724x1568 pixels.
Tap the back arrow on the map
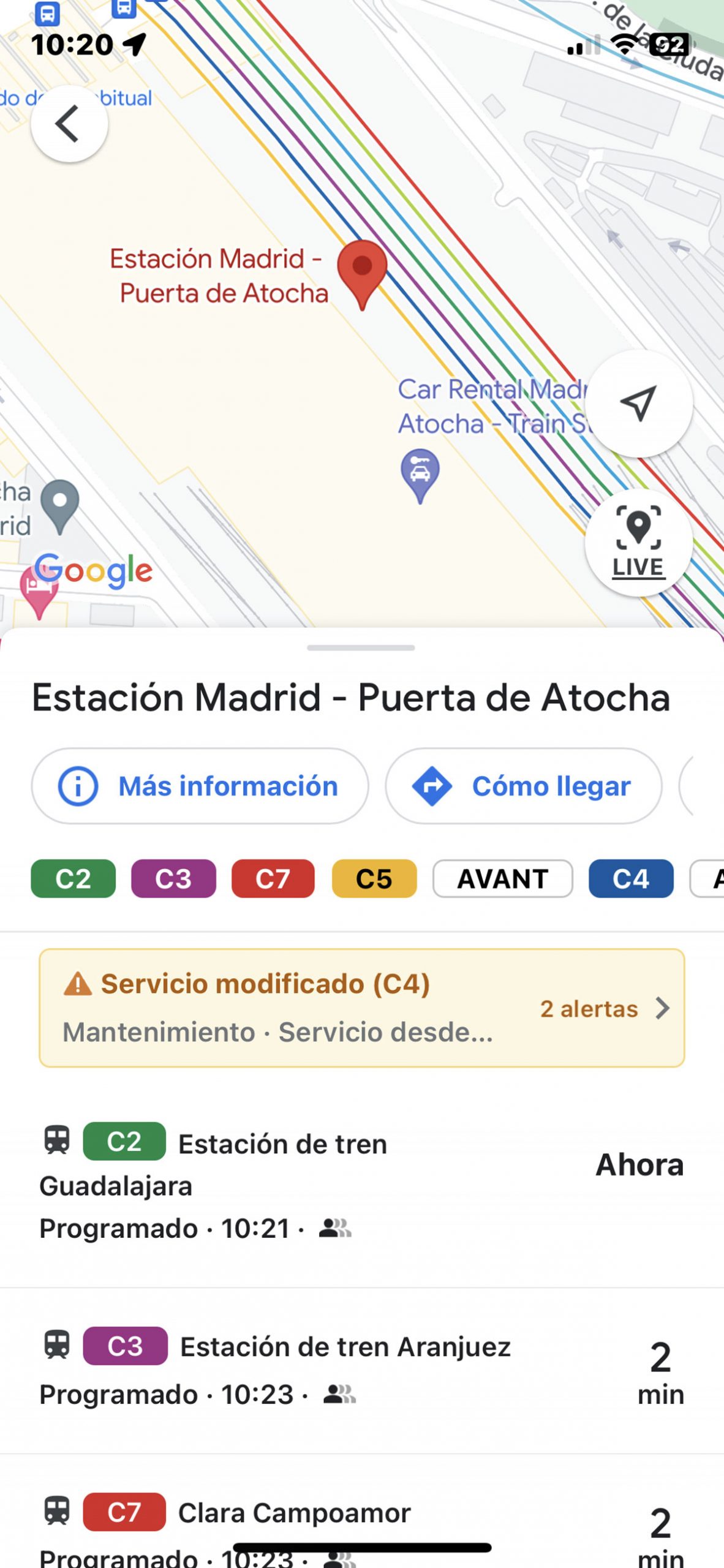point(69,124)
